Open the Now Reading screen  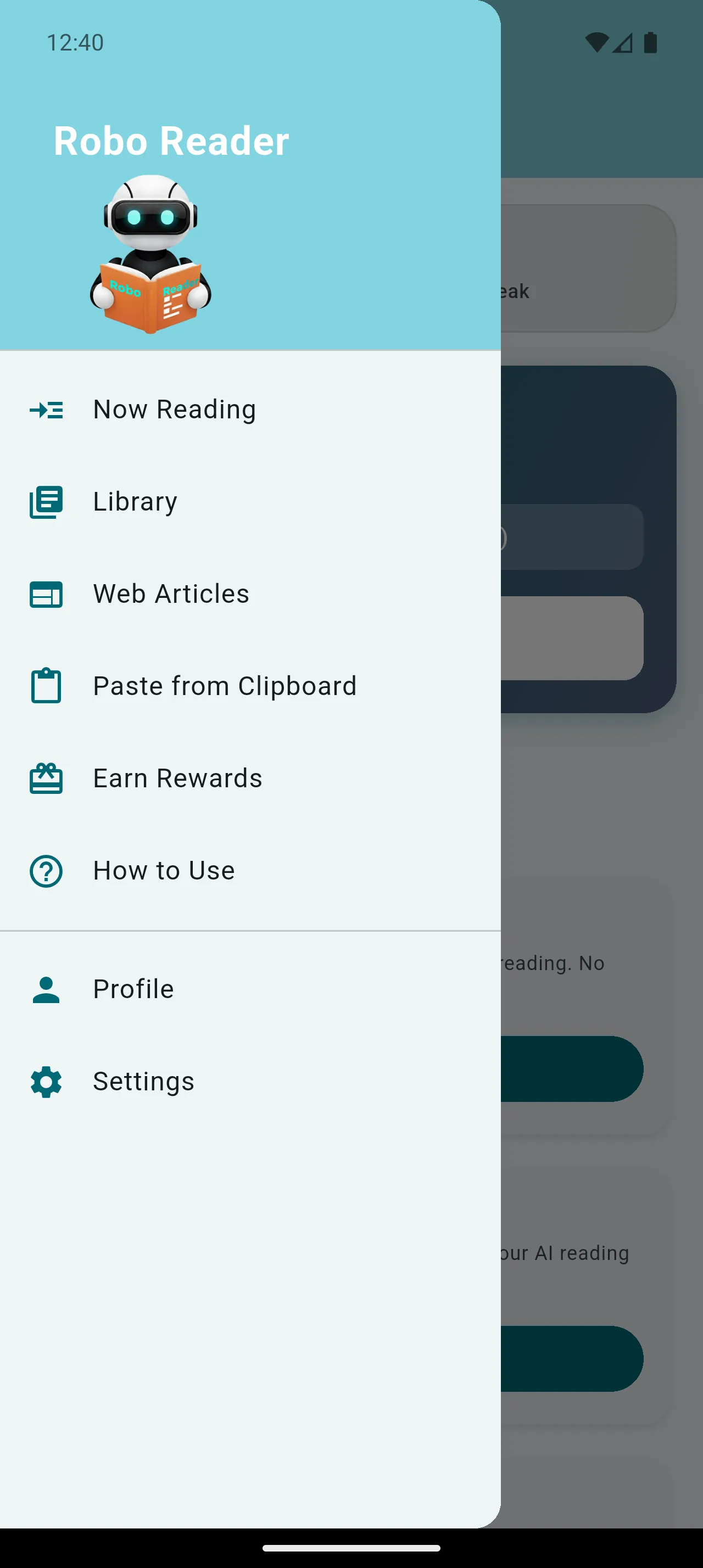click(x=174, y=410)
